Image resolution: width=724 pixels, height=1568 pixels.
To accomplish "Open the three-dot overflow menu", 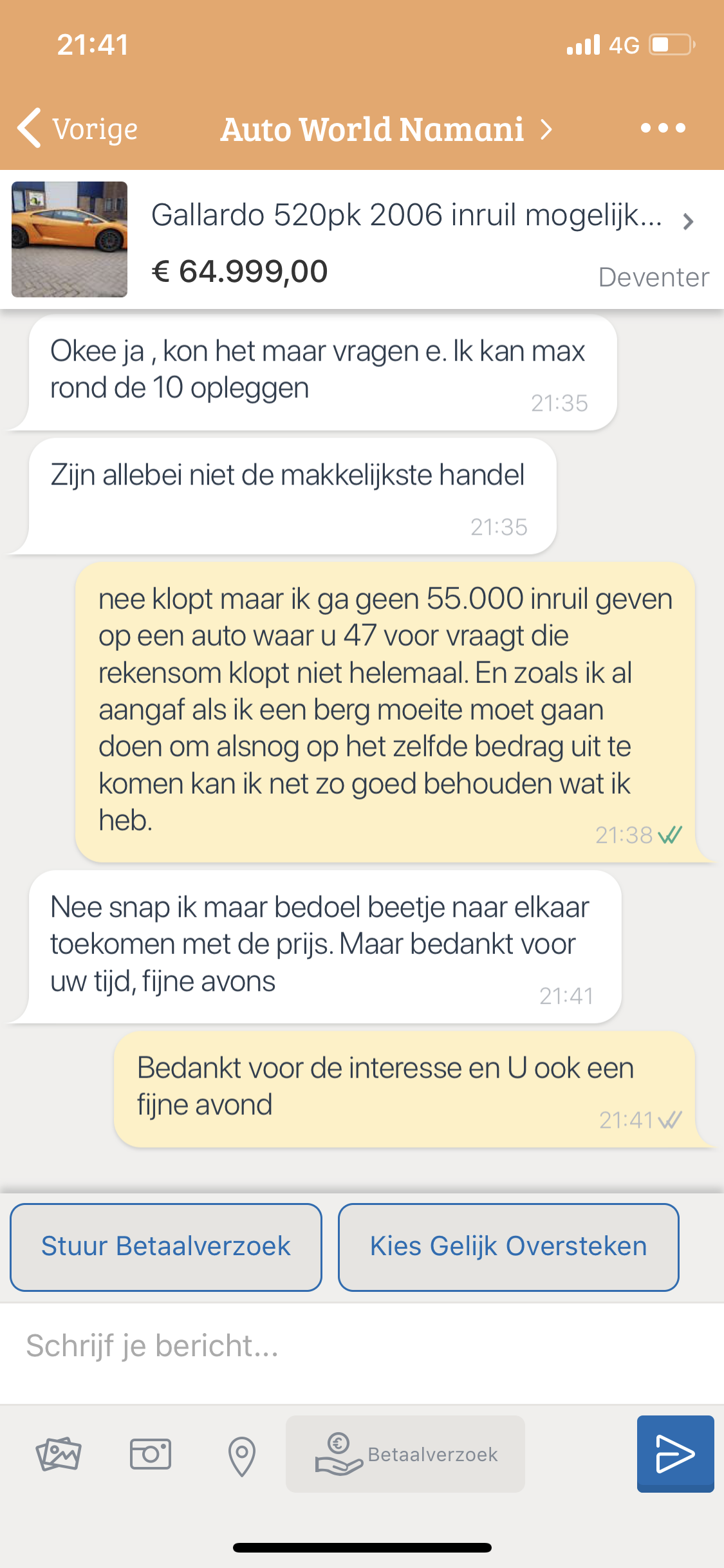I will pos(663,128).
